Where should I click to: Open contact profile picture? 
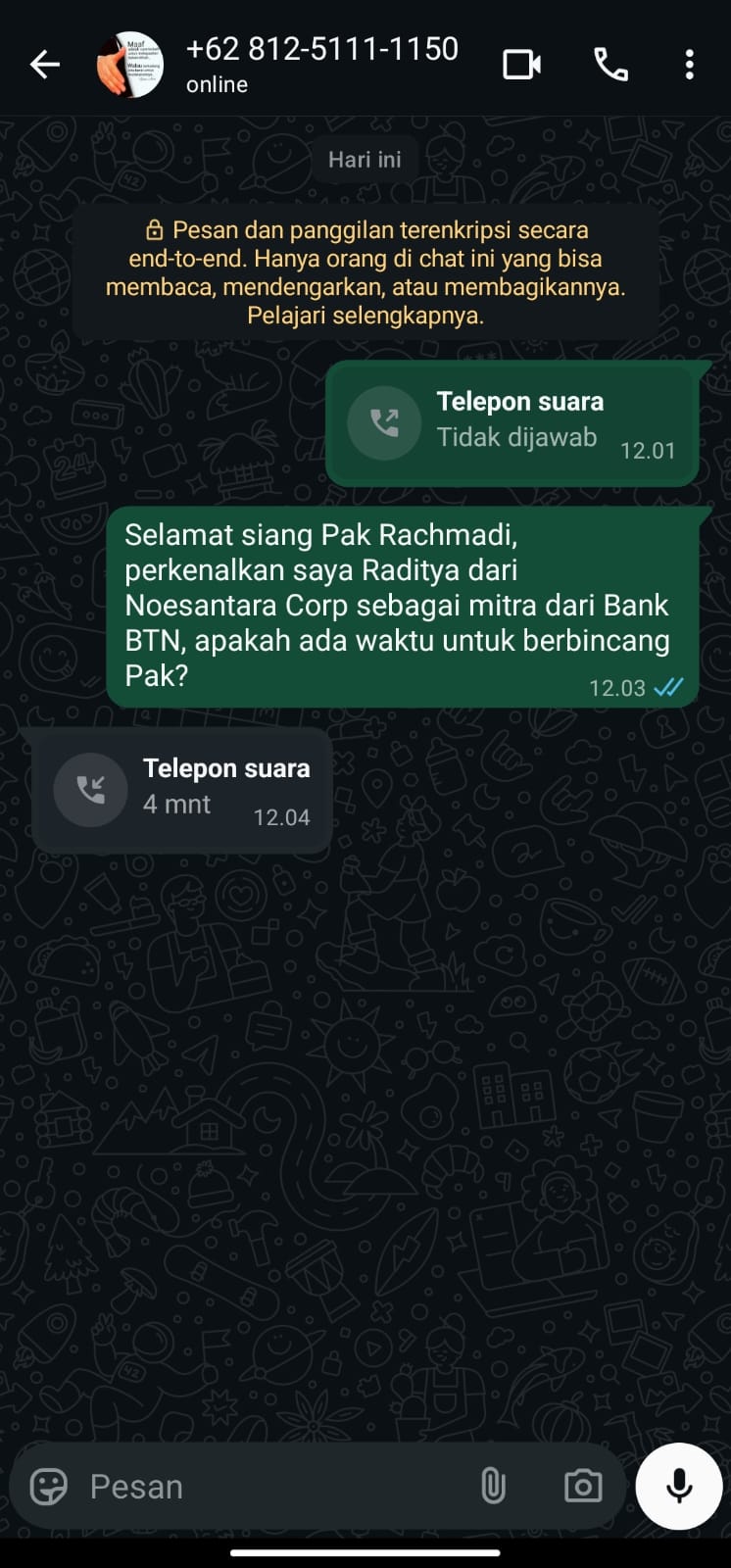point(129,65)
